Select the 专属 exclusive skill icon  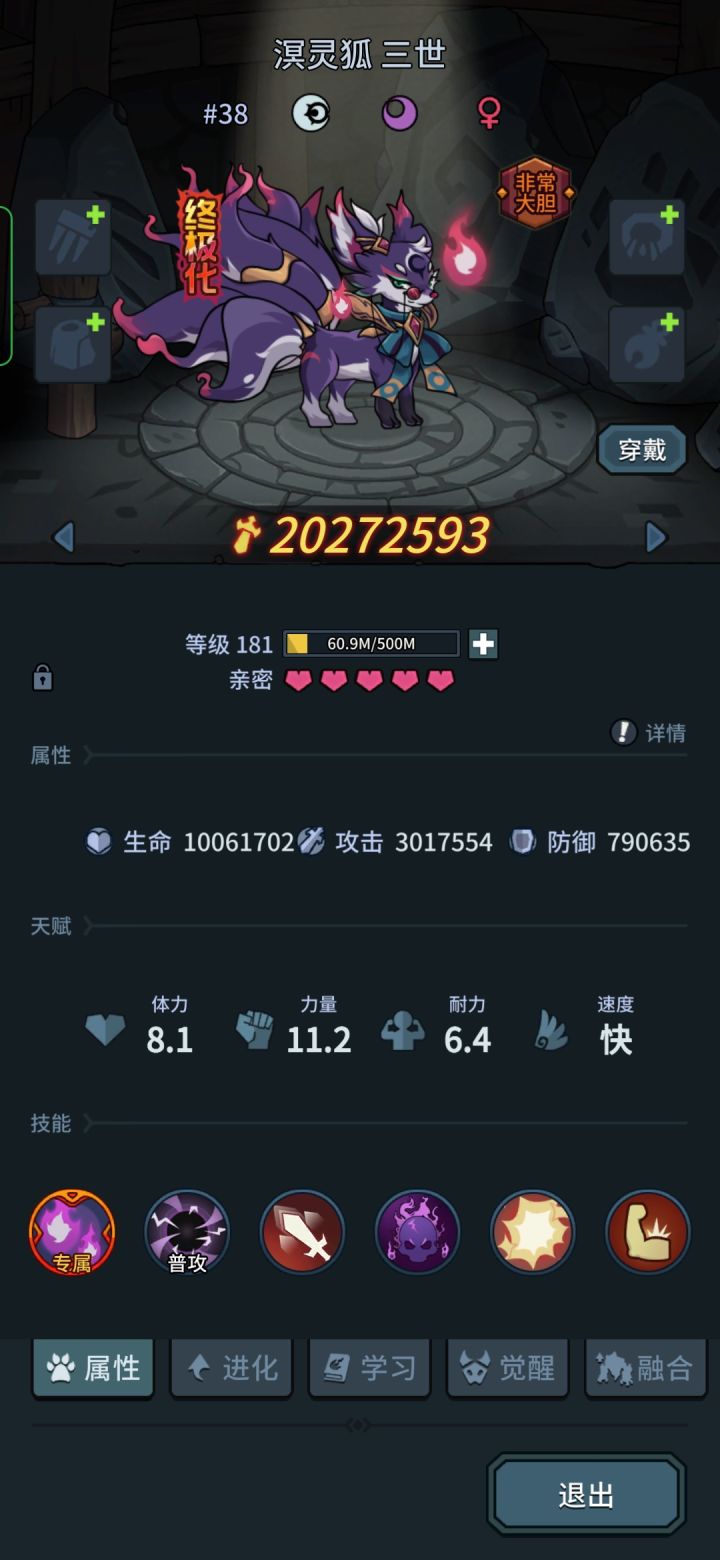pyautogui.click(x=72, y=1233)
